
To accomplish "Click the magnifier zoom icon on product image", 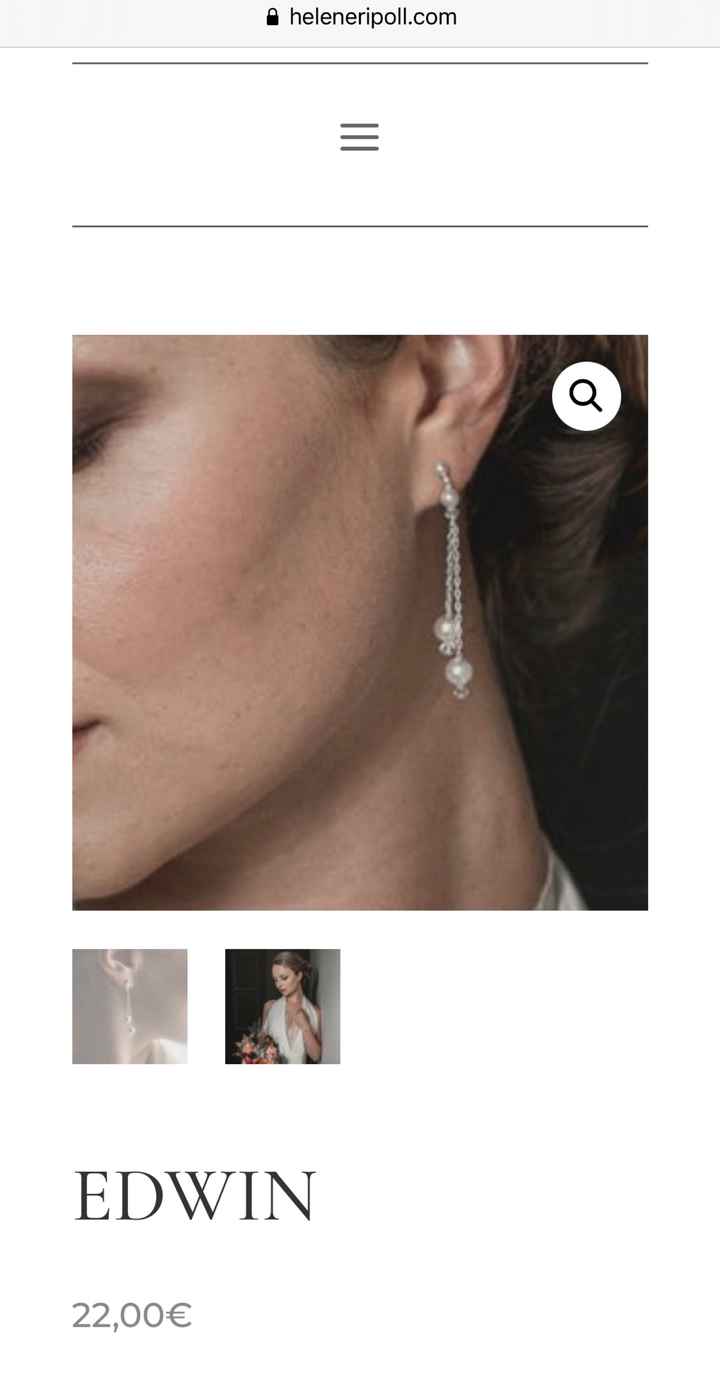I will point(586,396).
